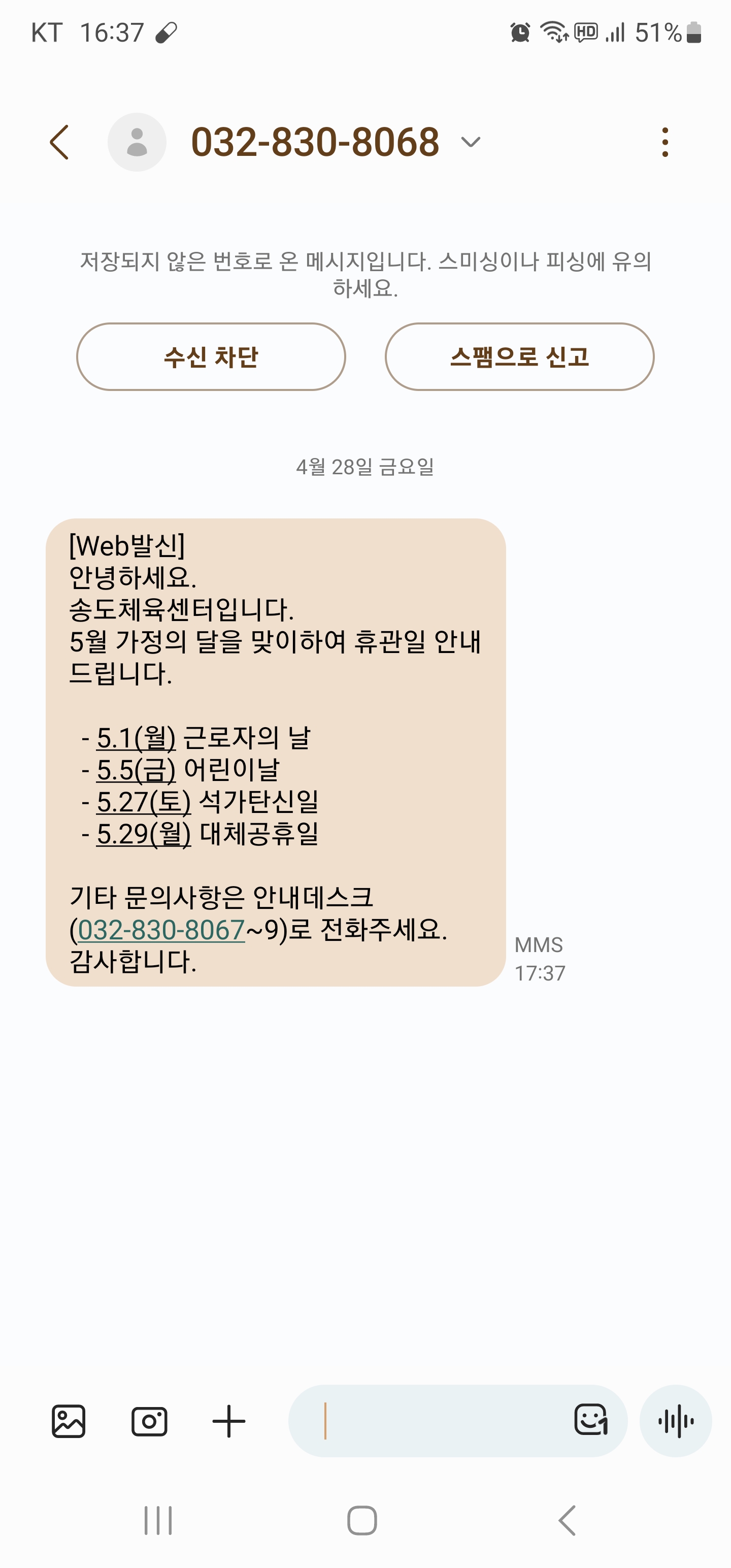Open the contact avatar for 032-830-8068
The width and height of the screenshot is (731, 1568).
pyautogui.click(x=137, y=143)
